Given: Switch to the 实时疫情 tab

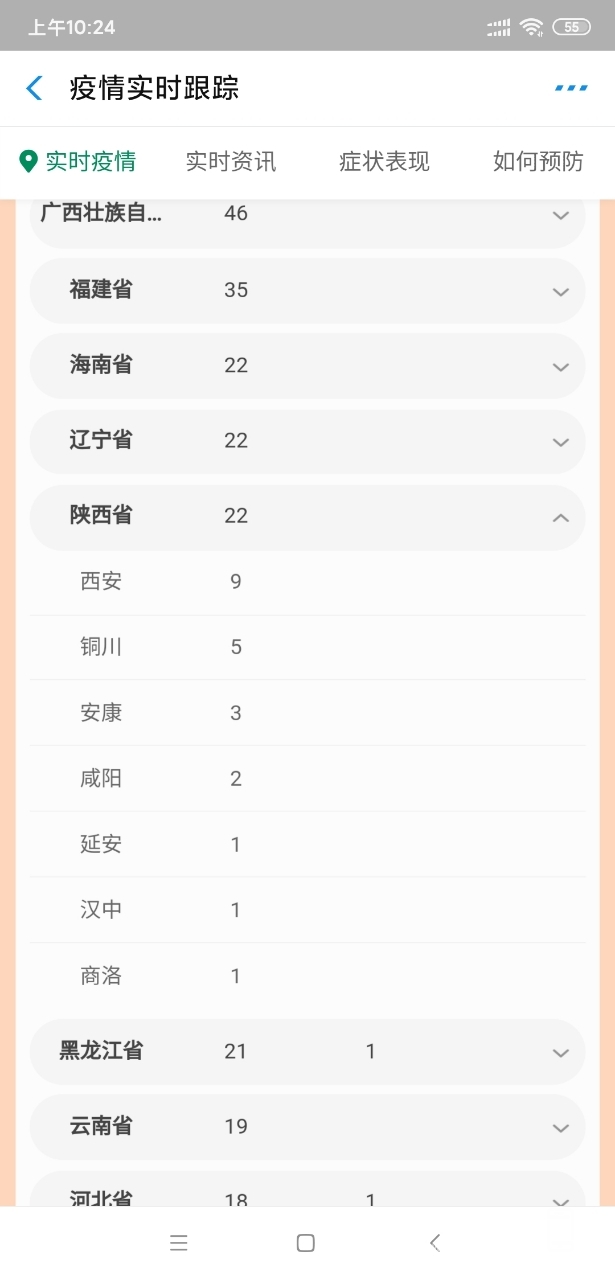Looking at the screenshot, I should tap(78, 161).
